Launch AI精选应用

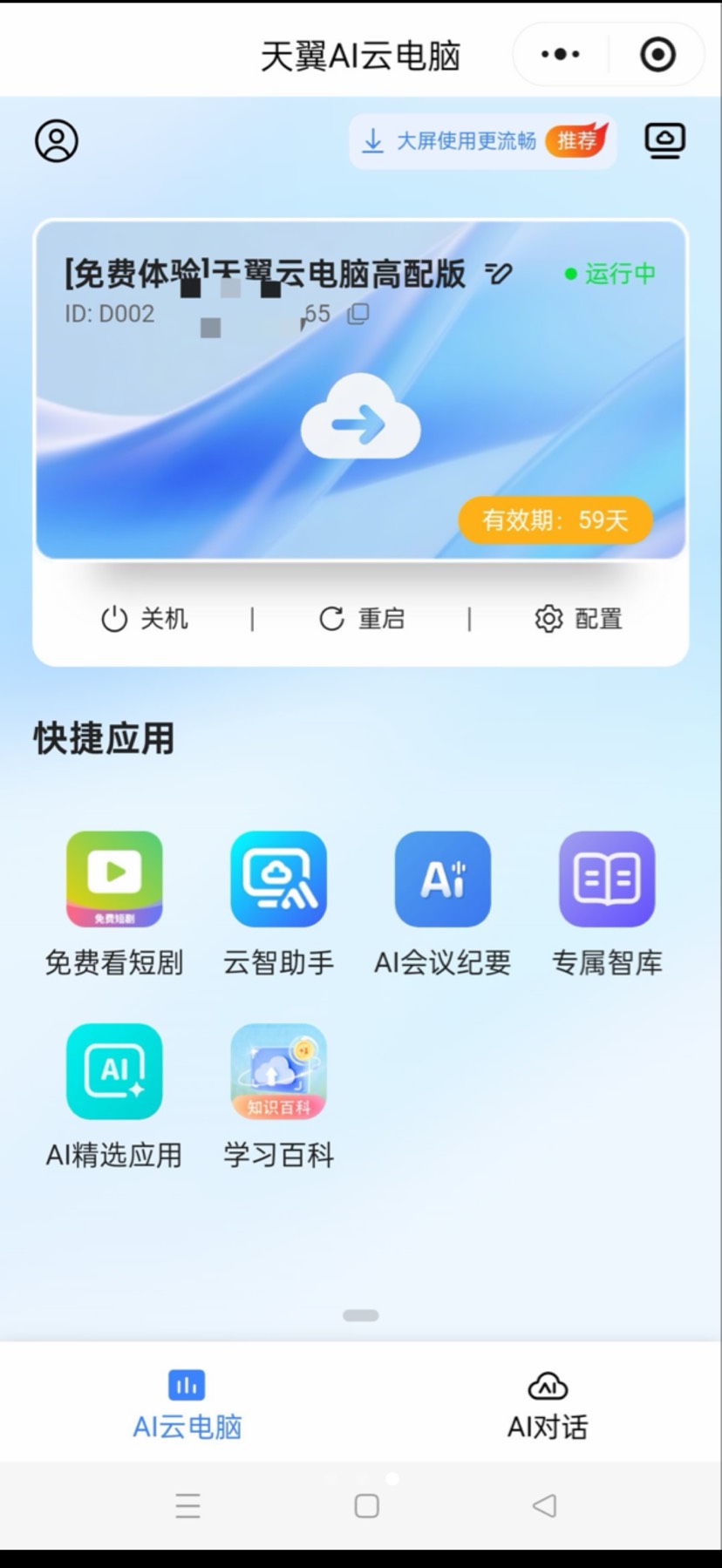point(114,1071)
